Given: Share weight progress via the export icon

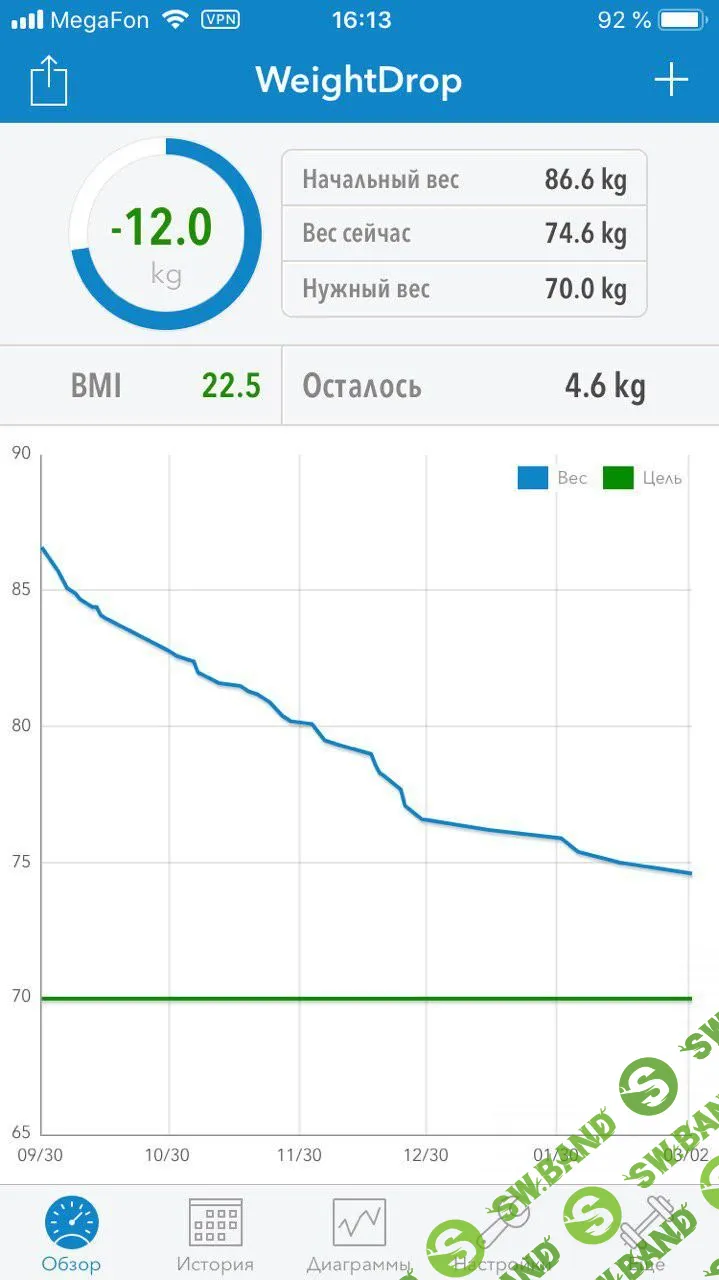Looking at the screenshot, I should pos(48,80).
